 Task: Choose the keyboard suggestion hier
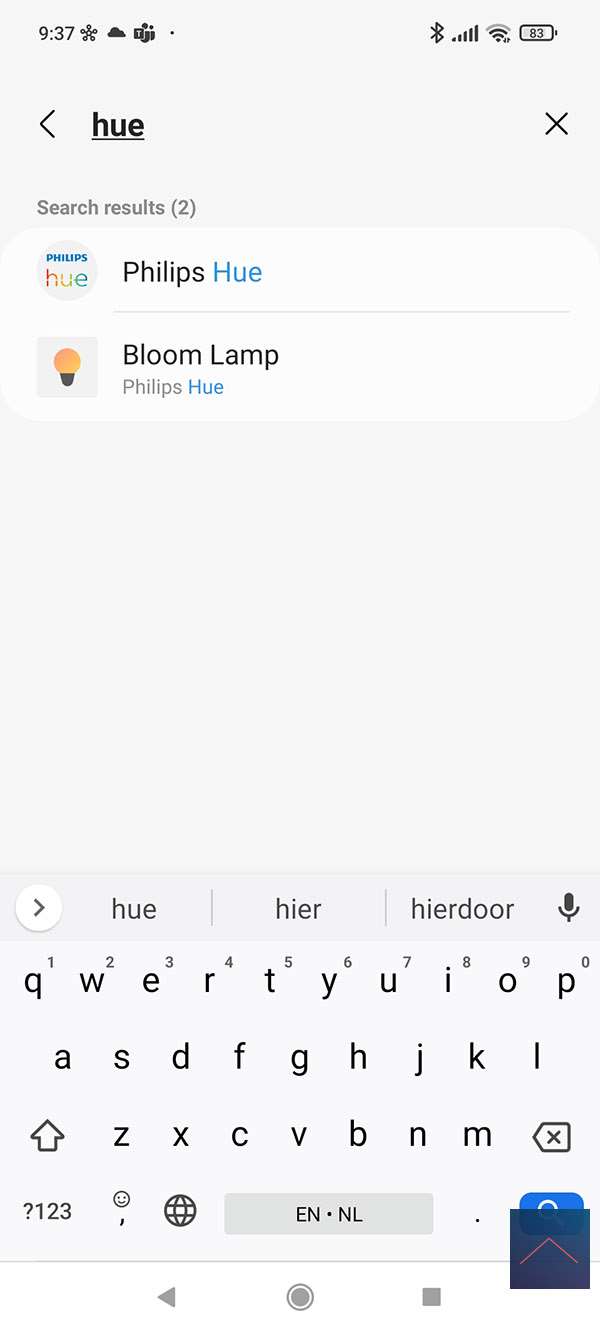298,908
